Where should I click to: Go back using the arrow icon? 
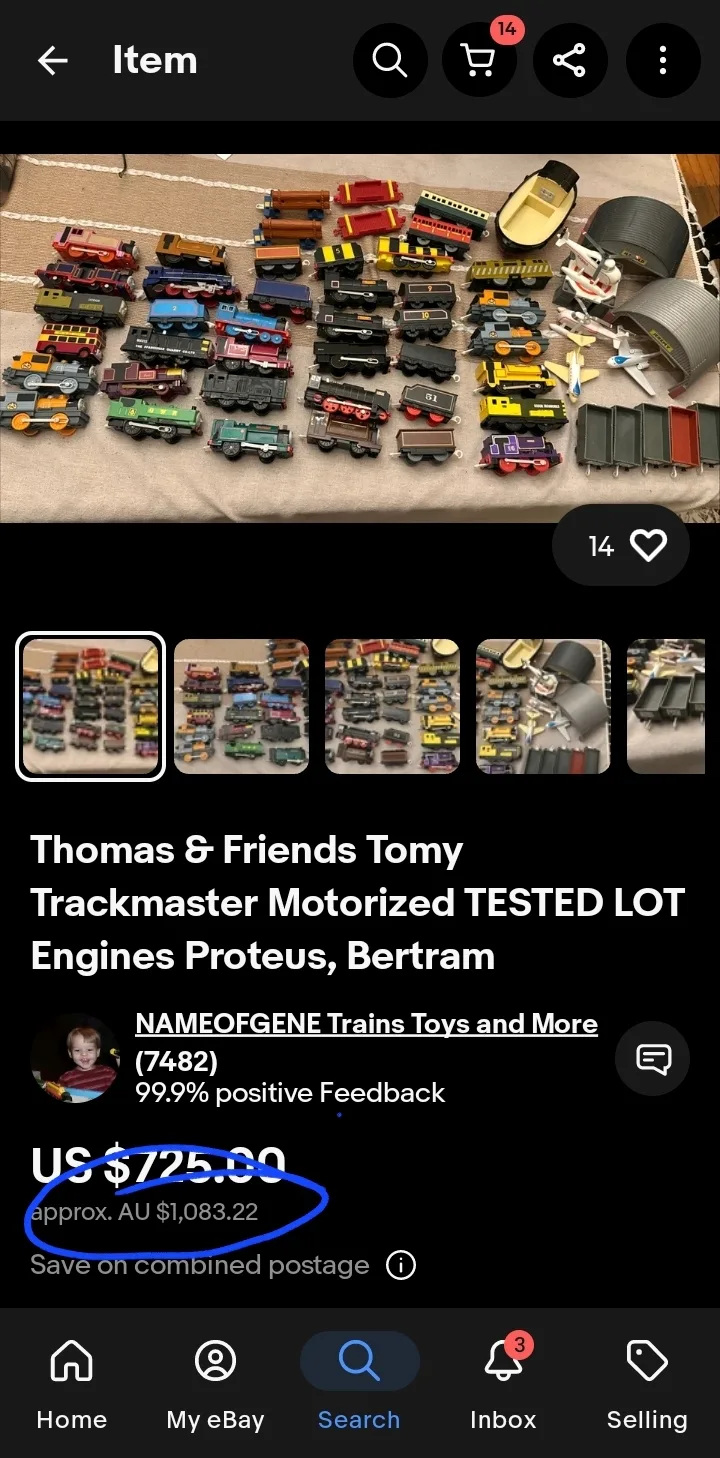[53, 61]
